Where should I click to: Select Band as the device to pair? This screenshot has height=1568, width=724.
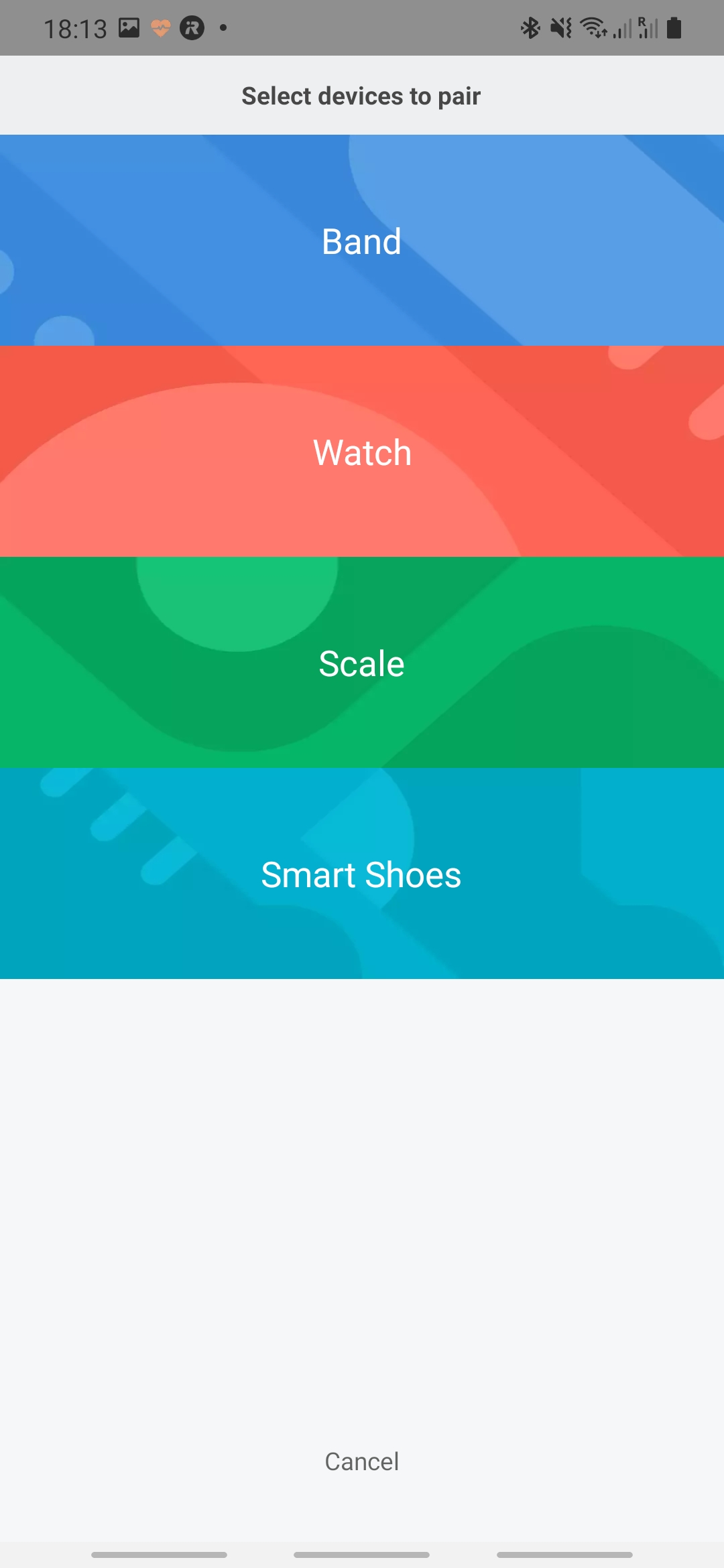[x=362, y=240]
